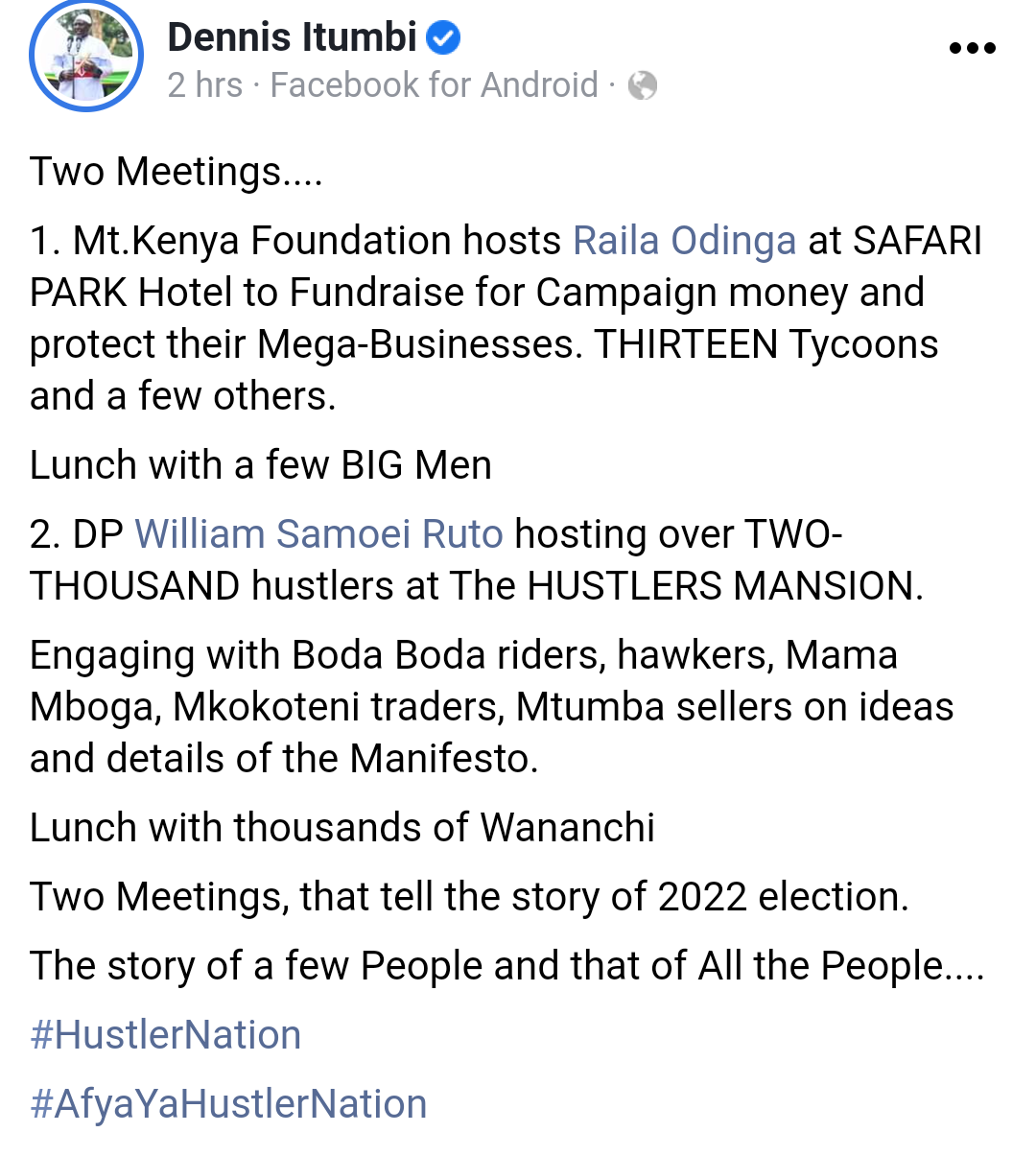
Task: Open the post's three-dot options menu
Action: point(972,48)
